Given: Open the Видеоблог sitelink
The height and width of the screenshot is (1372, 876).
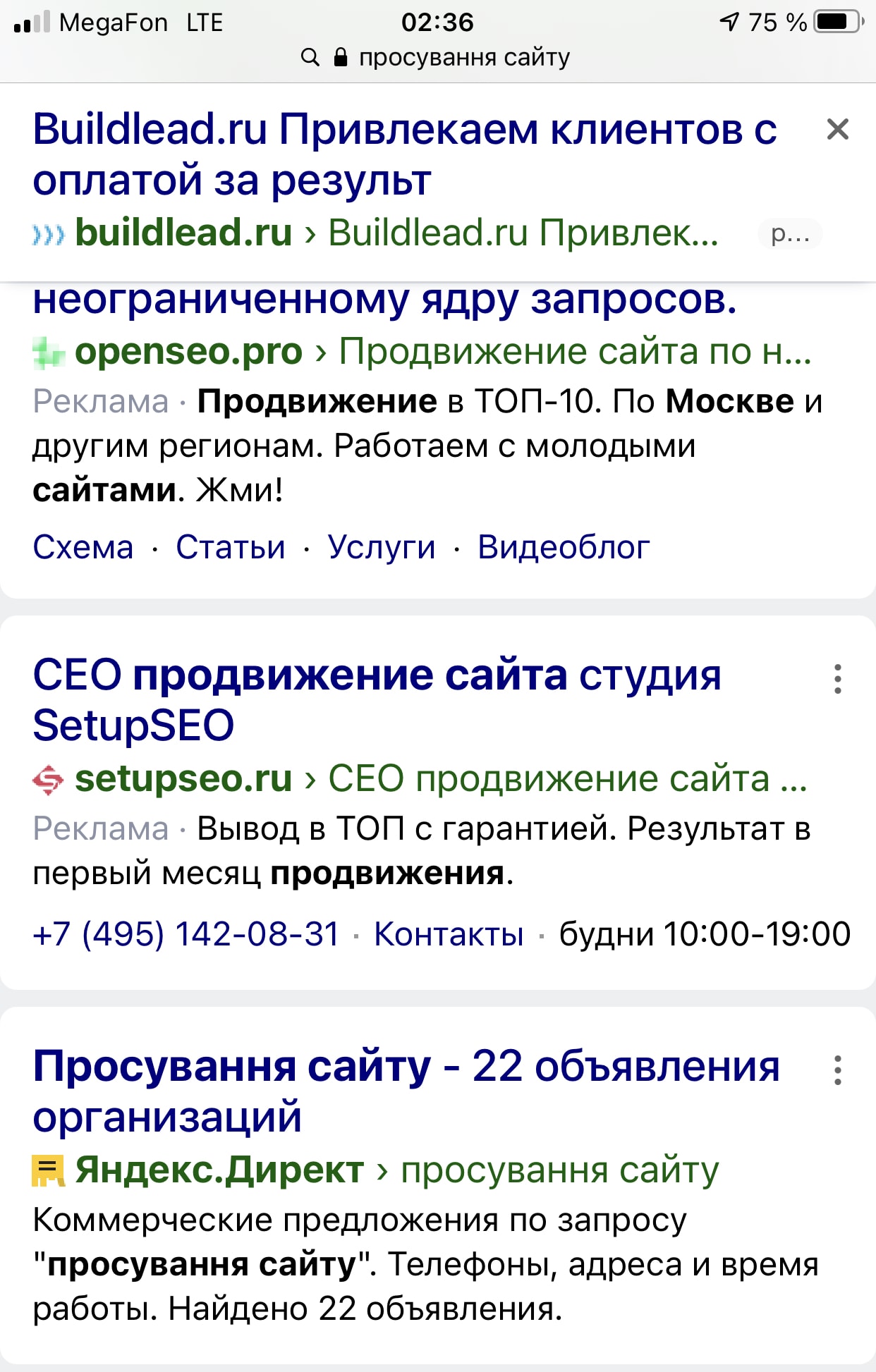Looking at the screenshot, I should [564, 547].
